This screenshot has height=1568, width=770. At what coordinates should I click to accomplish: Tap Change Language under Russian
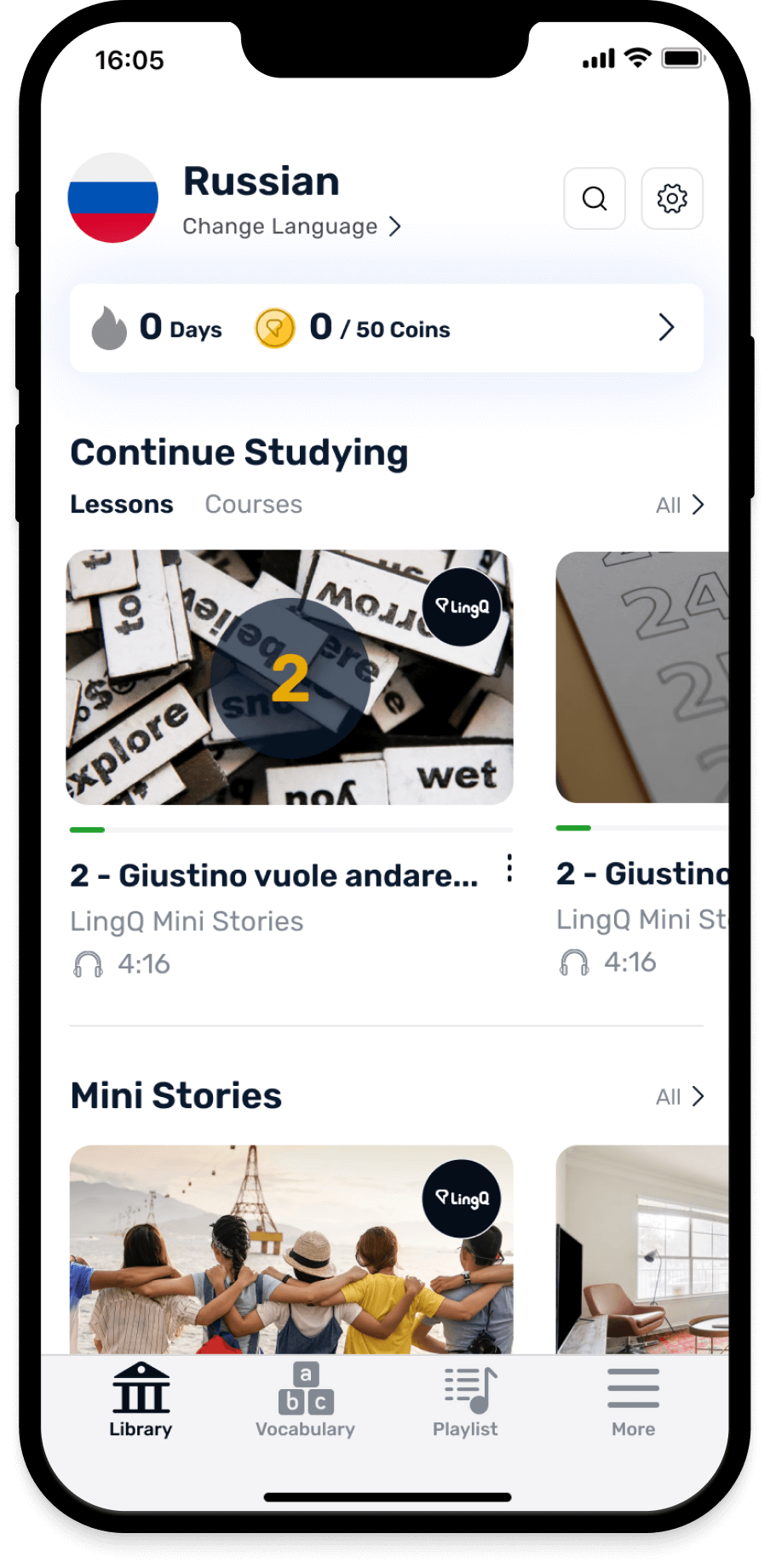click(291, 227)
